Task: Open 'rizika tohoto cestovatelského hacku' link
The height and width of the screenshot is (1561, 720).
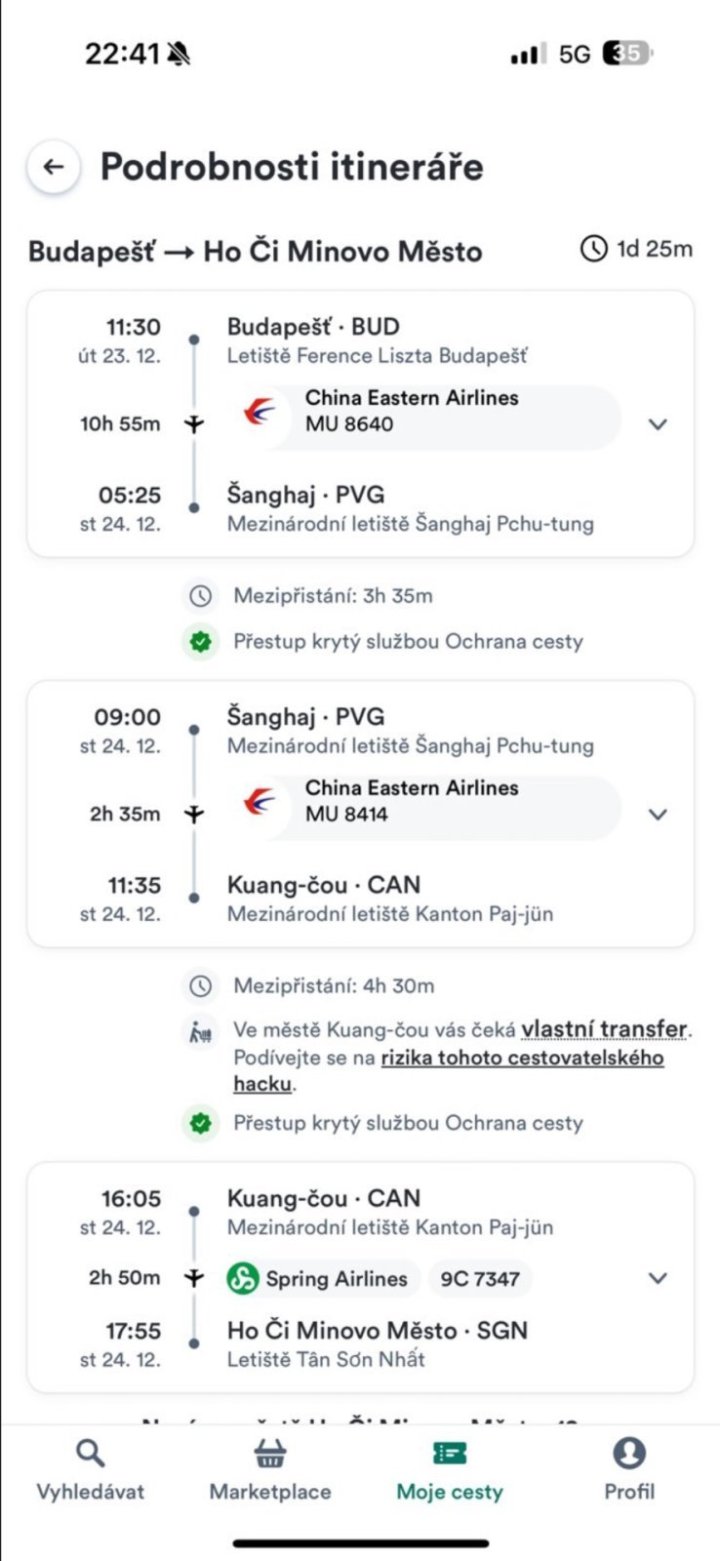Action: pyautogui.click(x=522, y=1058)
